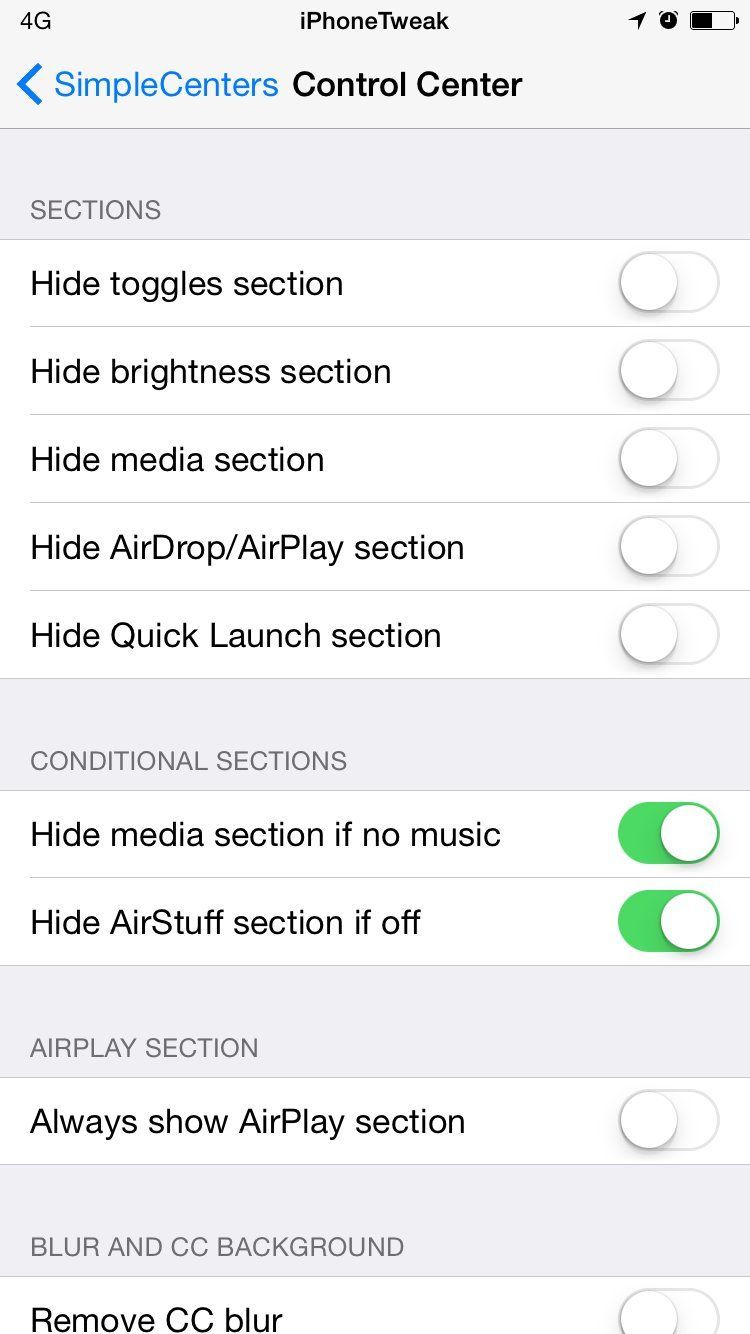Enable the Hide brightness section switch
The width and height of the screenshot is (750, 1334).
tap(668, 371)
